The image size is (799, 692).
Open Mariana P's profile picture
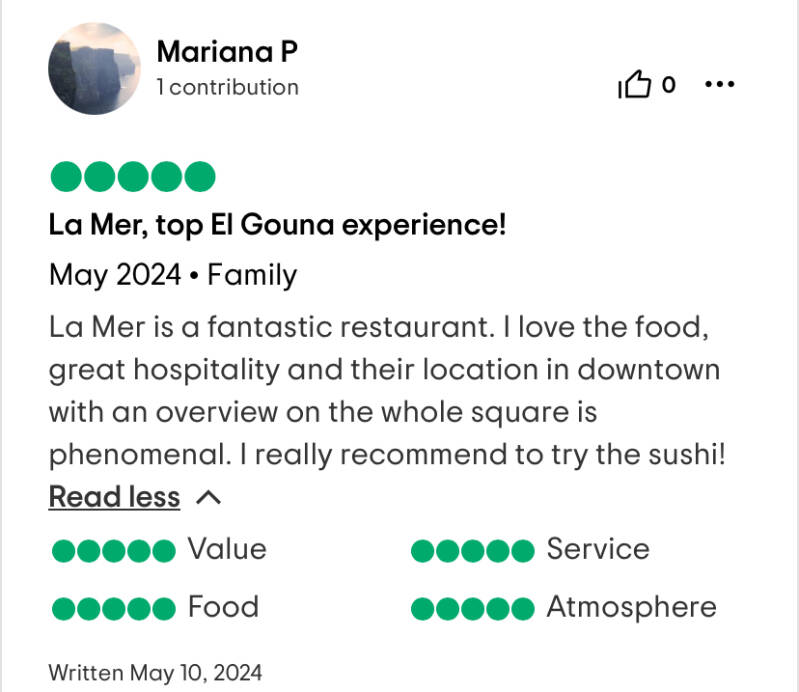pos(94,69)
